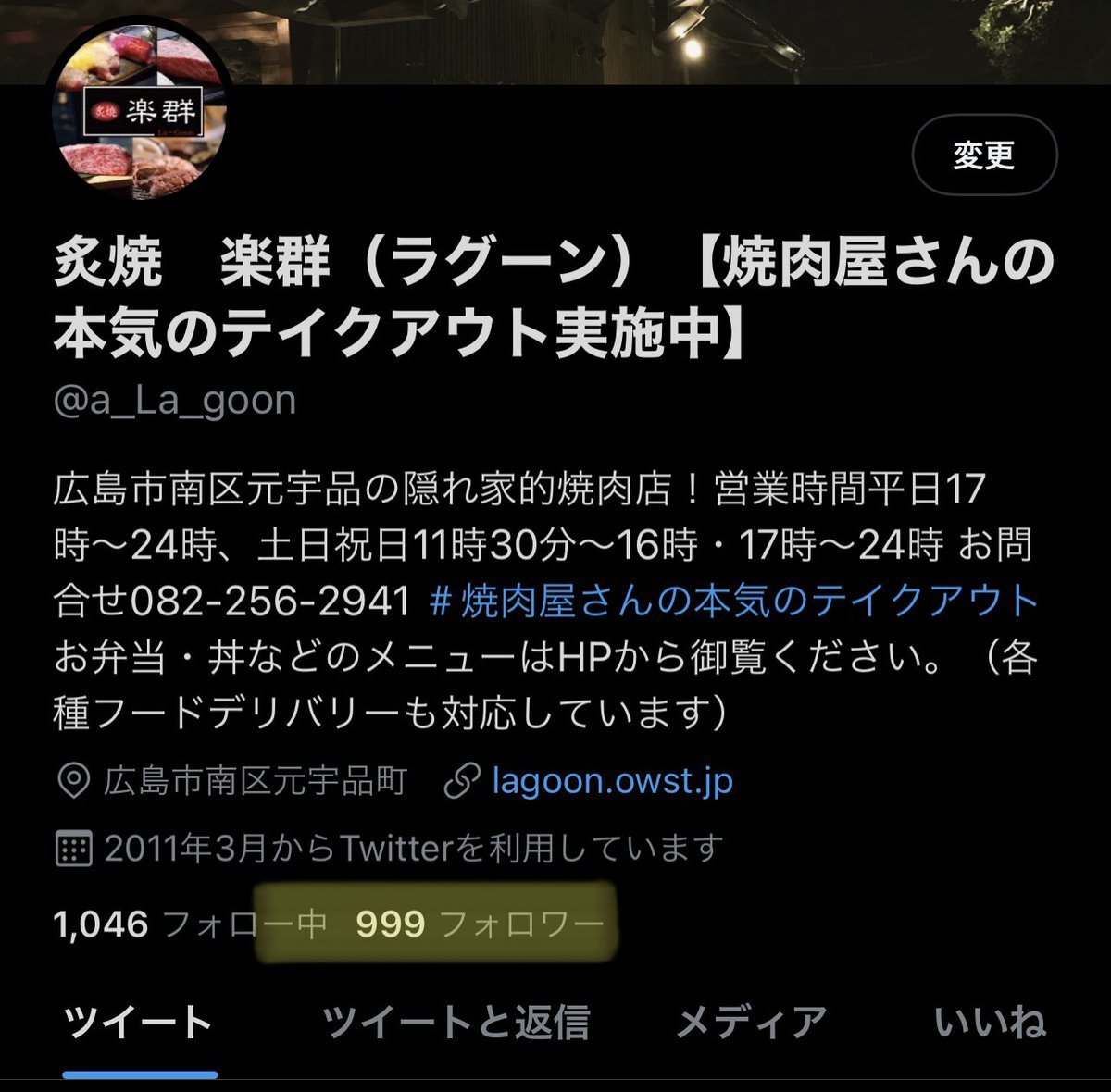
Task: Tap the 変更 edit profile button
Action: coord(984,155)
